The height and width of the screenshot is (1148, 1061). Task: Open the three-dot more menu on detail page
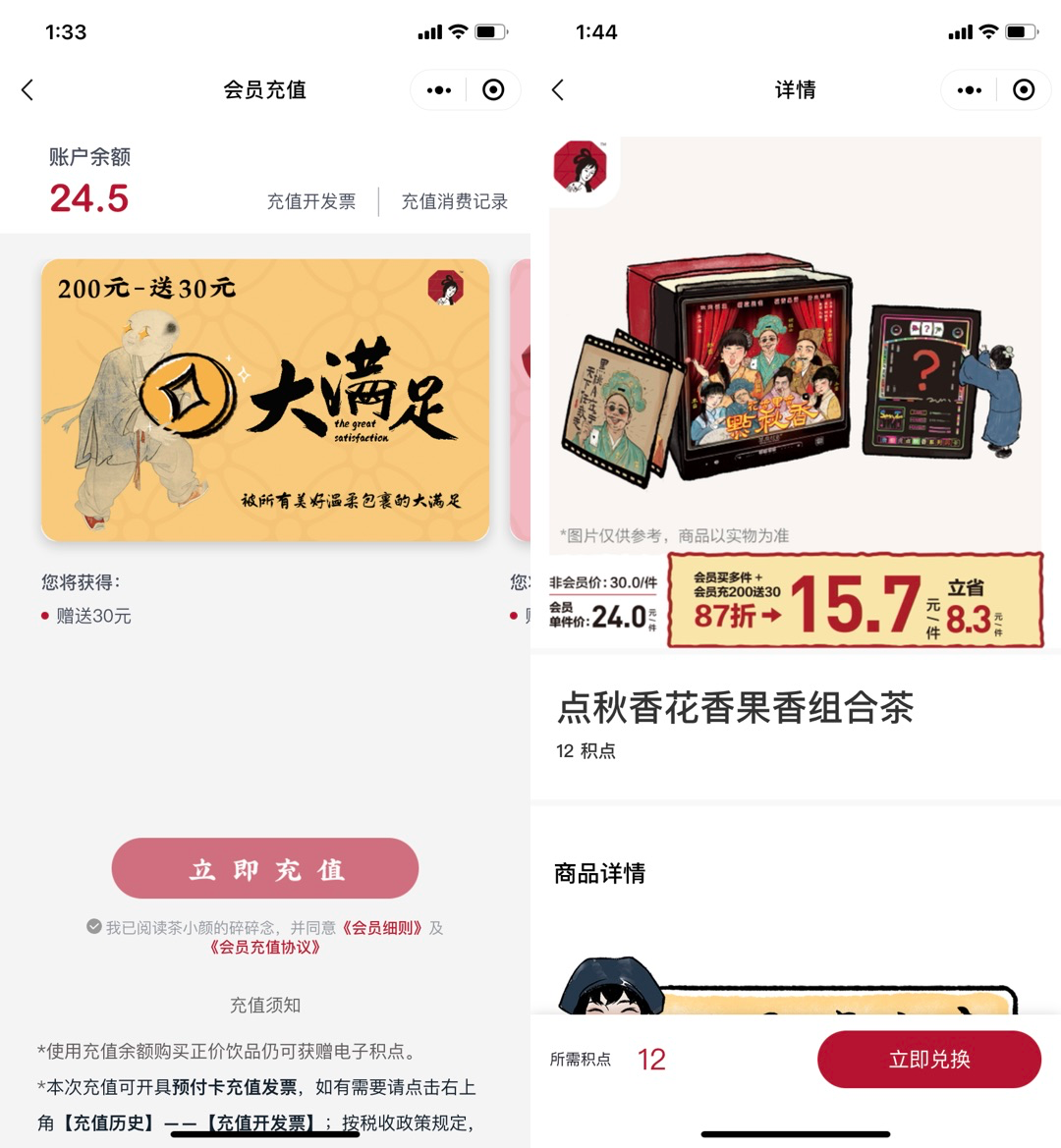[969, 89]
